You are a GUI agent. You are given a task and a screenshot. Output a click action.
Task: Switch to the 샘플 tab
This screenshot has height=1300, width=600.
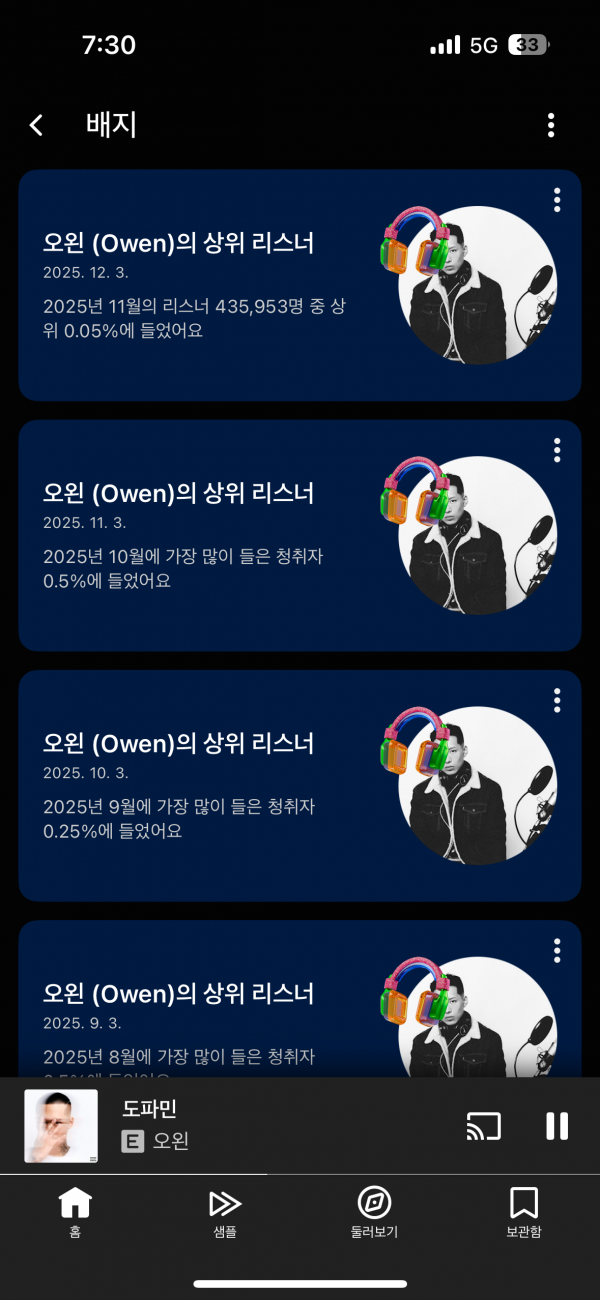pos(225,1212)
